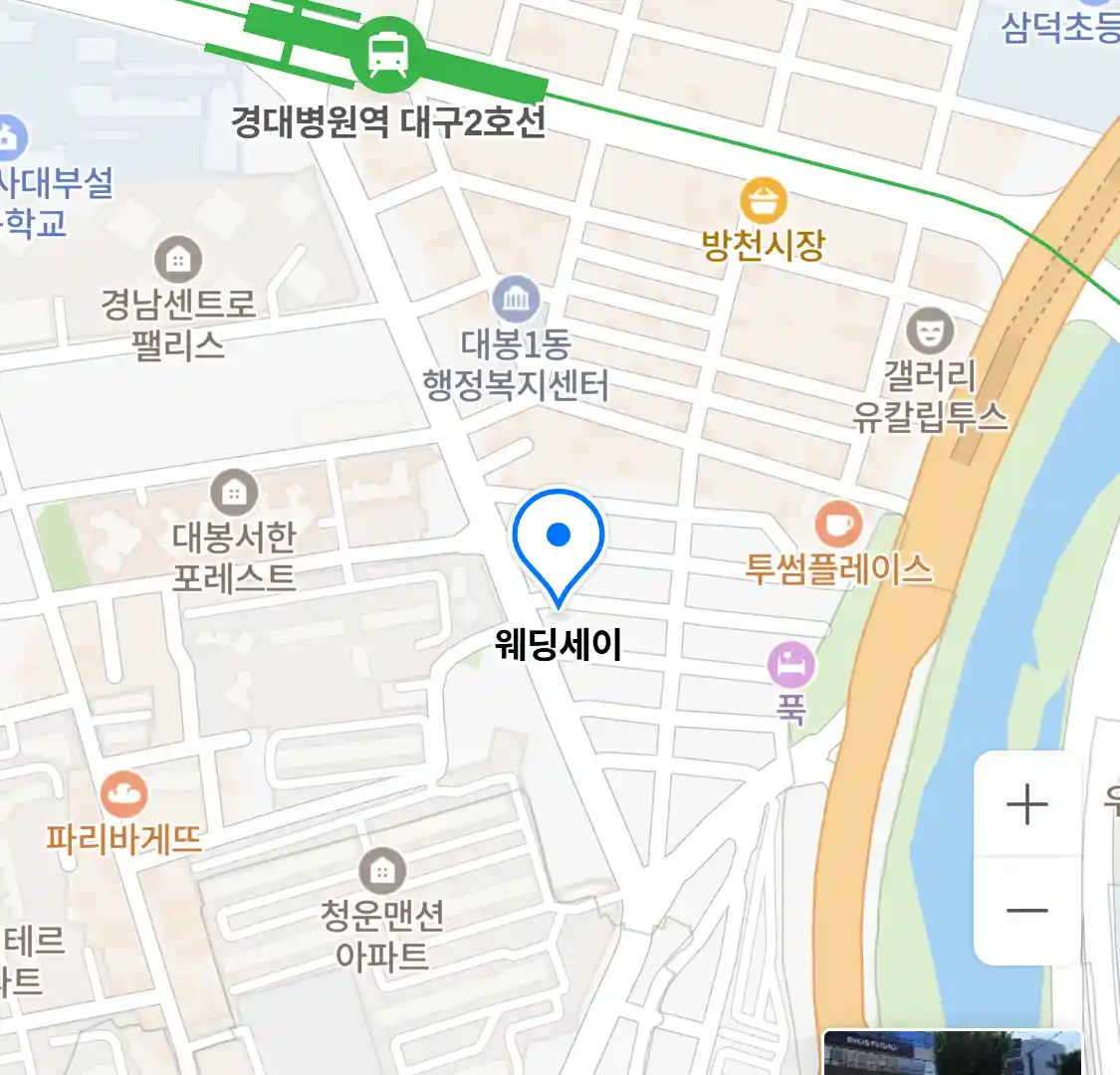Open the 갤러리 유칼립투스 marker
Image resolution: width=1120 pixels, height=1075 pixels.
click(930, 331)
